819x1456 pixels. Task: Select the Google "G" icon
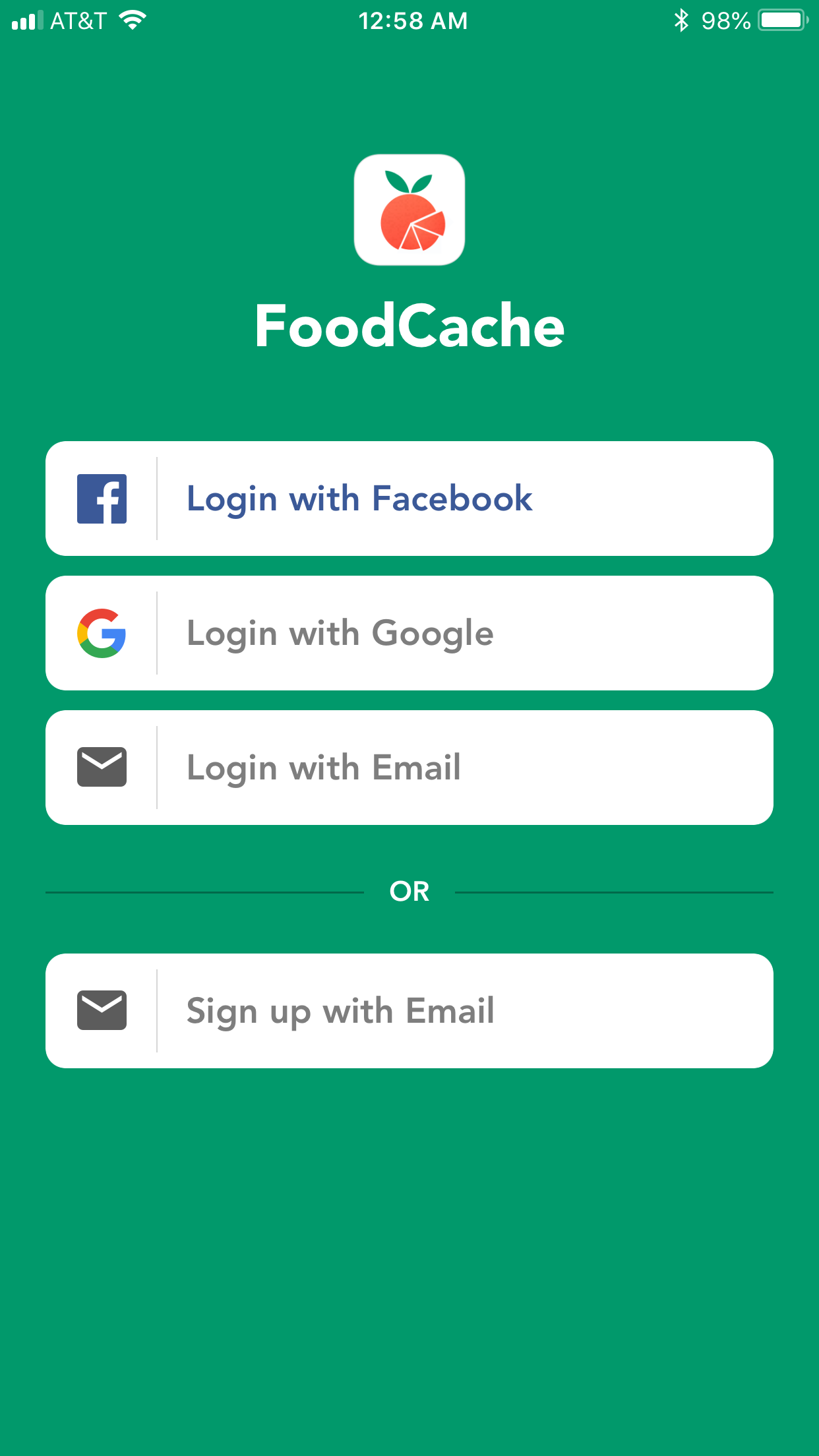(x=102, y=632)
